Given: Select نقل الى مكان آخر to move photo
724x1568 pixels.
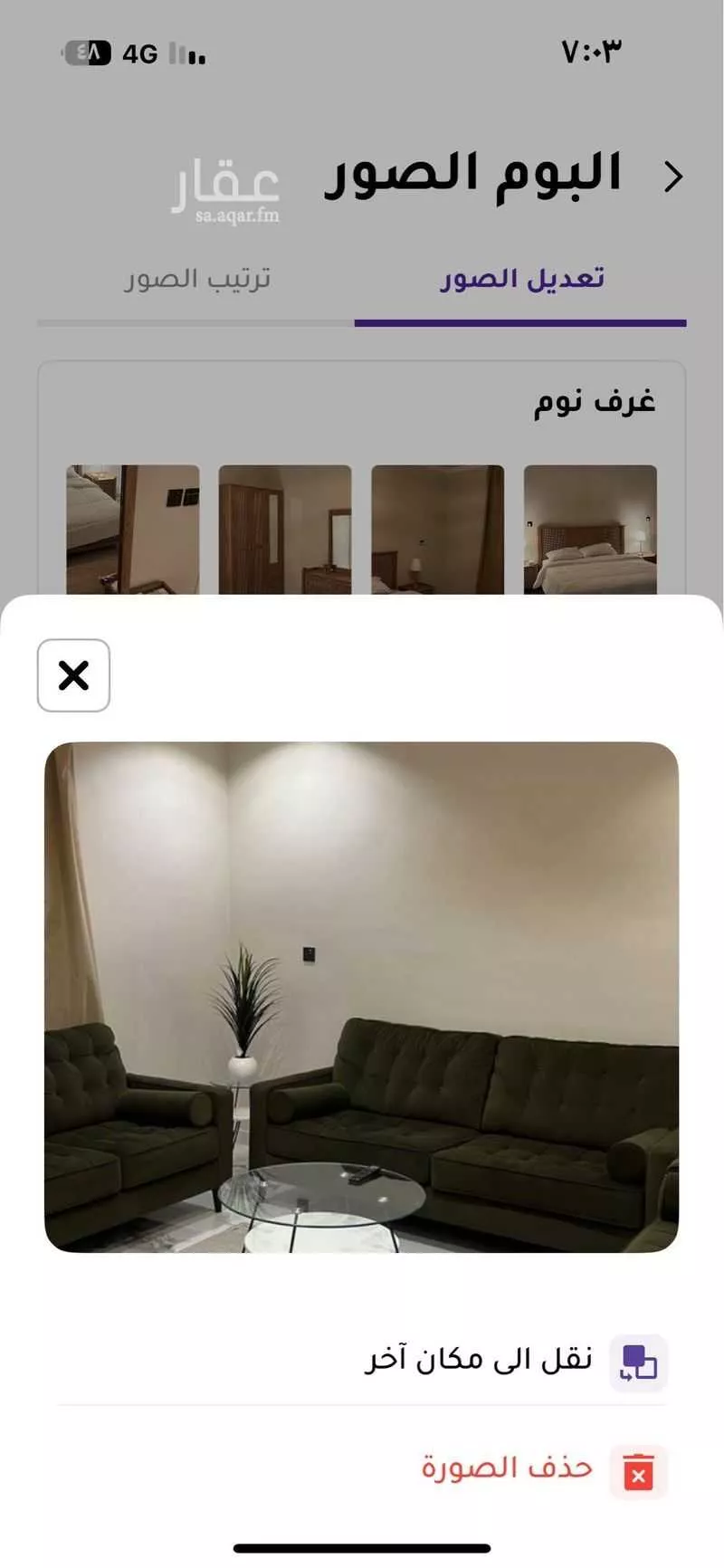Looking at the screenshot, I should 480,1361.
